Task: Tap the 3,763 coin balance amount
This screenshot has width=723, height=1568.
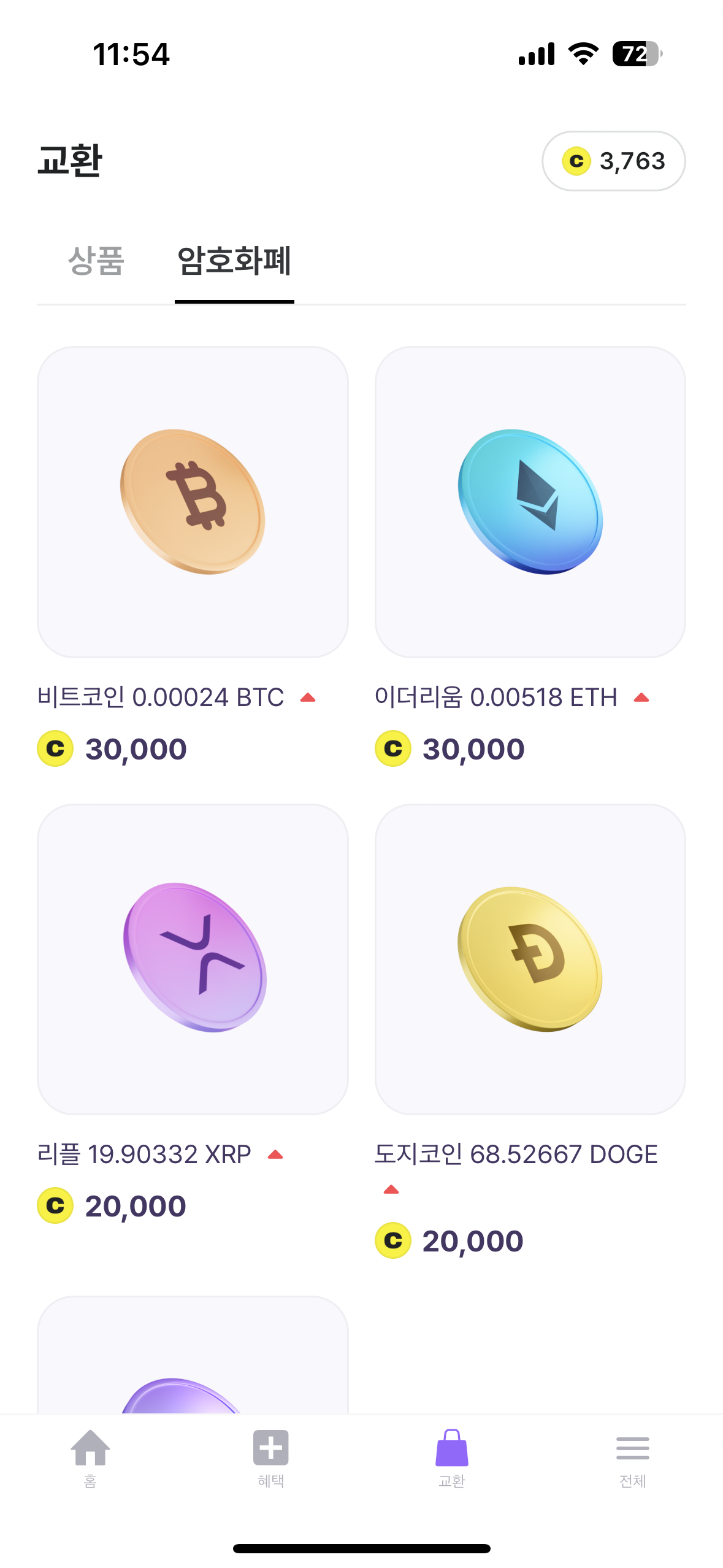Action: (x=632, y=161)
